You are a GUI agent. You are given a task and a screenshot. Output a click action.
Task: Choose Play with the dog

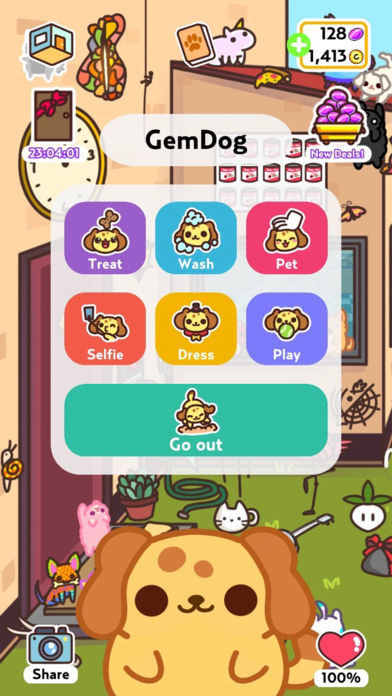[287, 328]
